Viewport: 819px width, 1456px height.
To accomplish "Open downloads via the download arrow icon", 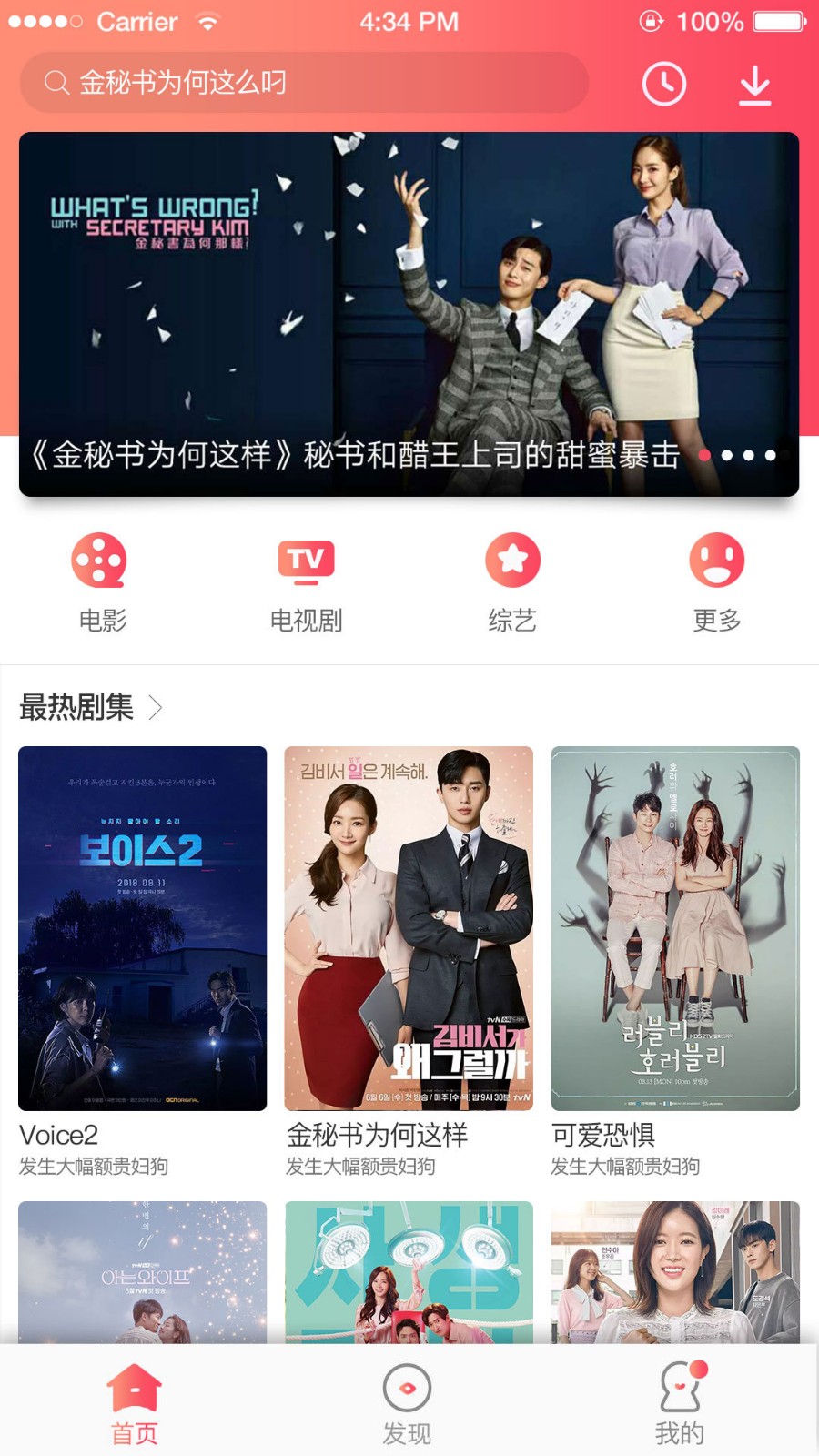I will 754,84.
